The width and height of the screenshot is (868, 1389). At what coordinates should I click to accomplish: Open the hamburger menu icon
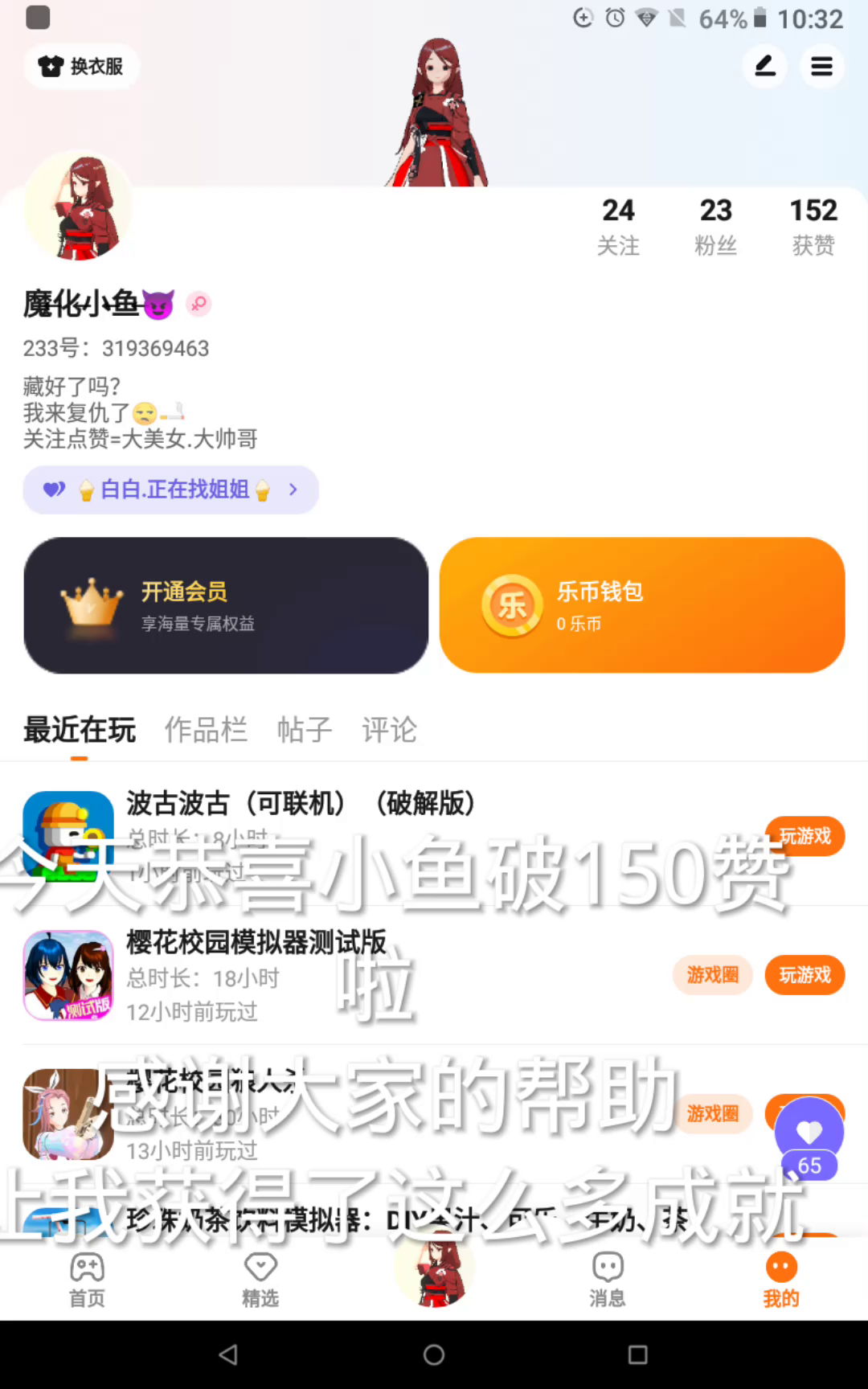point(821,66)
